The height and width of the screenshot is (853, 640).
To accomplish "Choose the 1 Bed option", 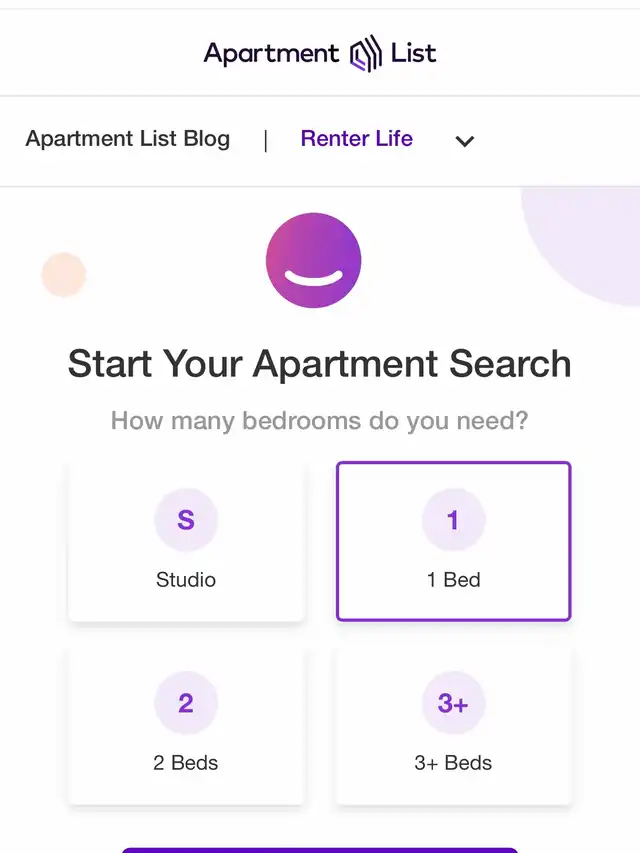I will [x=453, y=541].
